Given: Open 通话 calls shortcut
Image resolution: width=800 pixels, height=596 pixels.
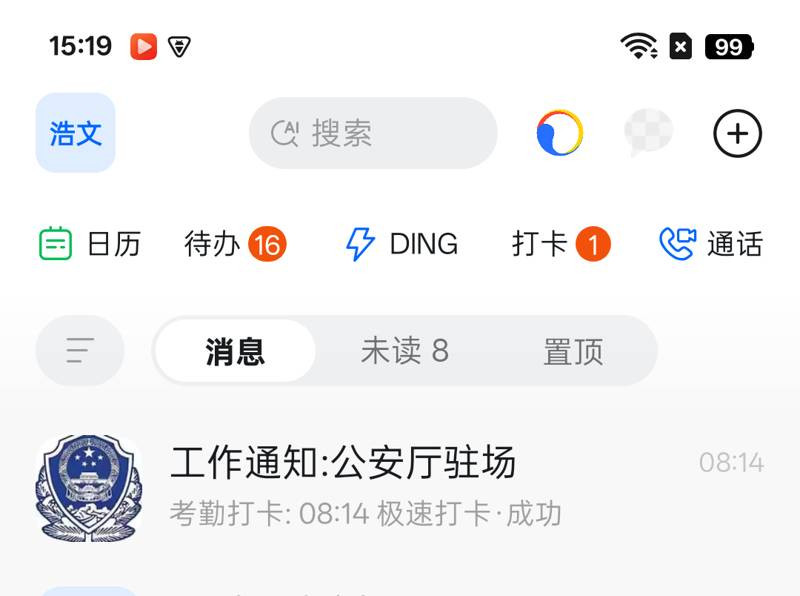Looking at the screenshot, I should coord(711,244).
